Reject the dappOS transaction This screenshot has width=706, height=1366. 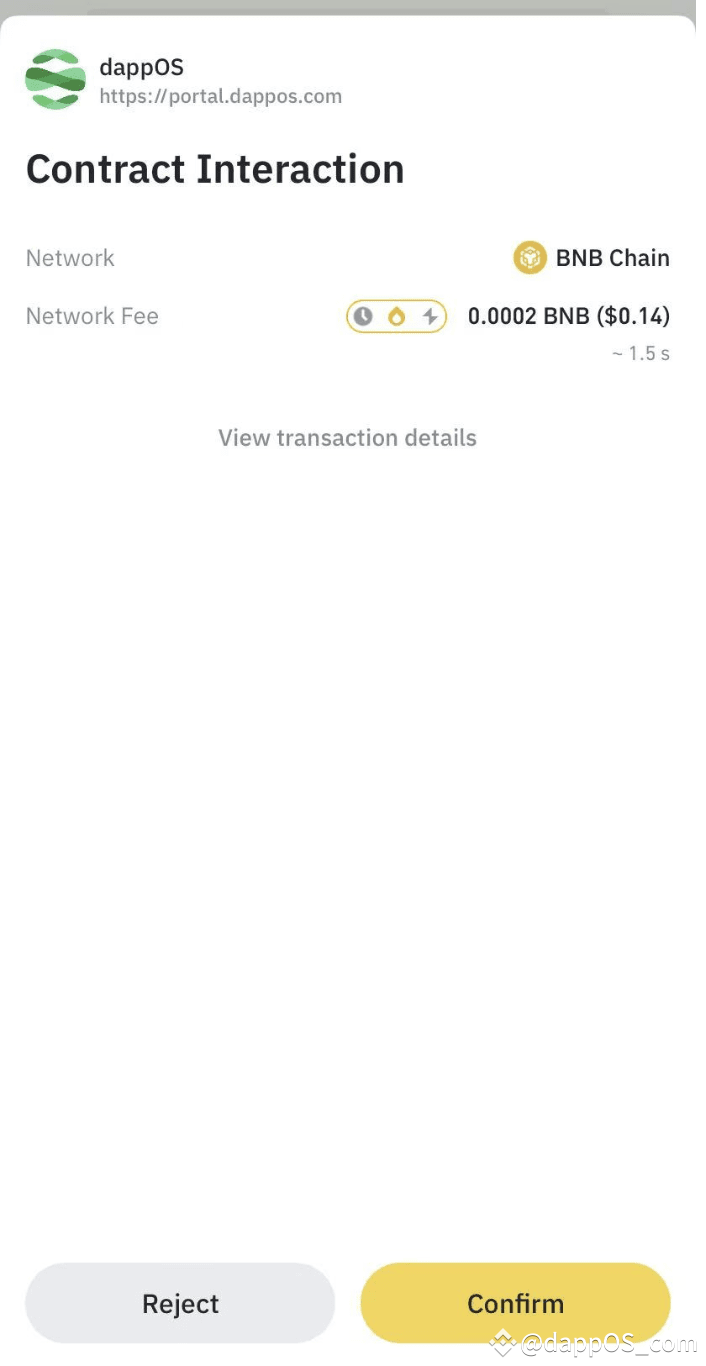point(180,1303)
